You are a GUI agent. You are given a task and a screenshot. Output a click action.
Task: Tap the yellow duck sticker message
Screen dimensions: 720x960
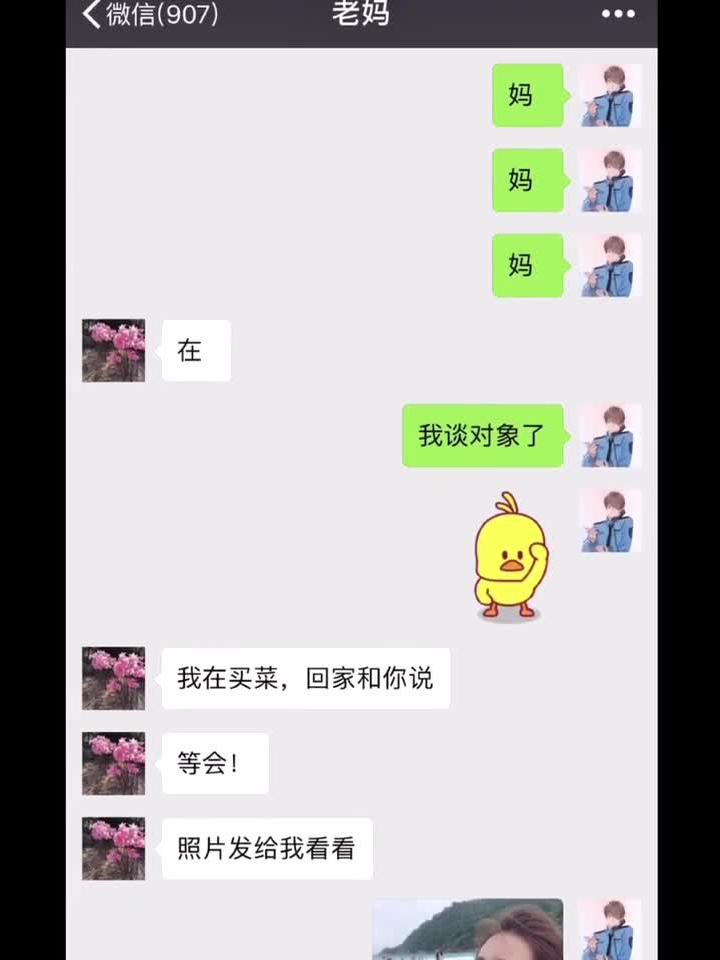pos(509,556)
